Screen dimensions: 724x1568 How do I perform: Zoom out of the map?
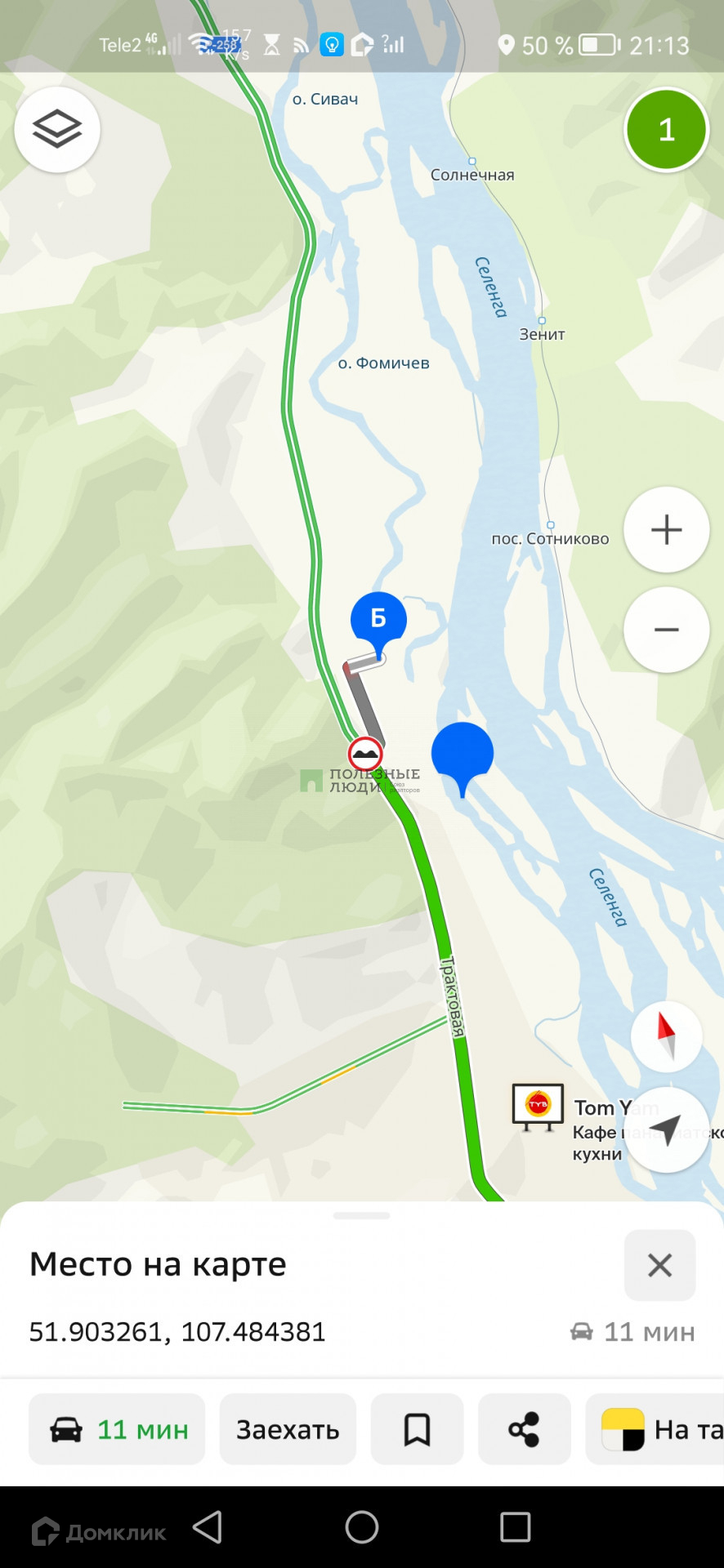tap(666, 630)
